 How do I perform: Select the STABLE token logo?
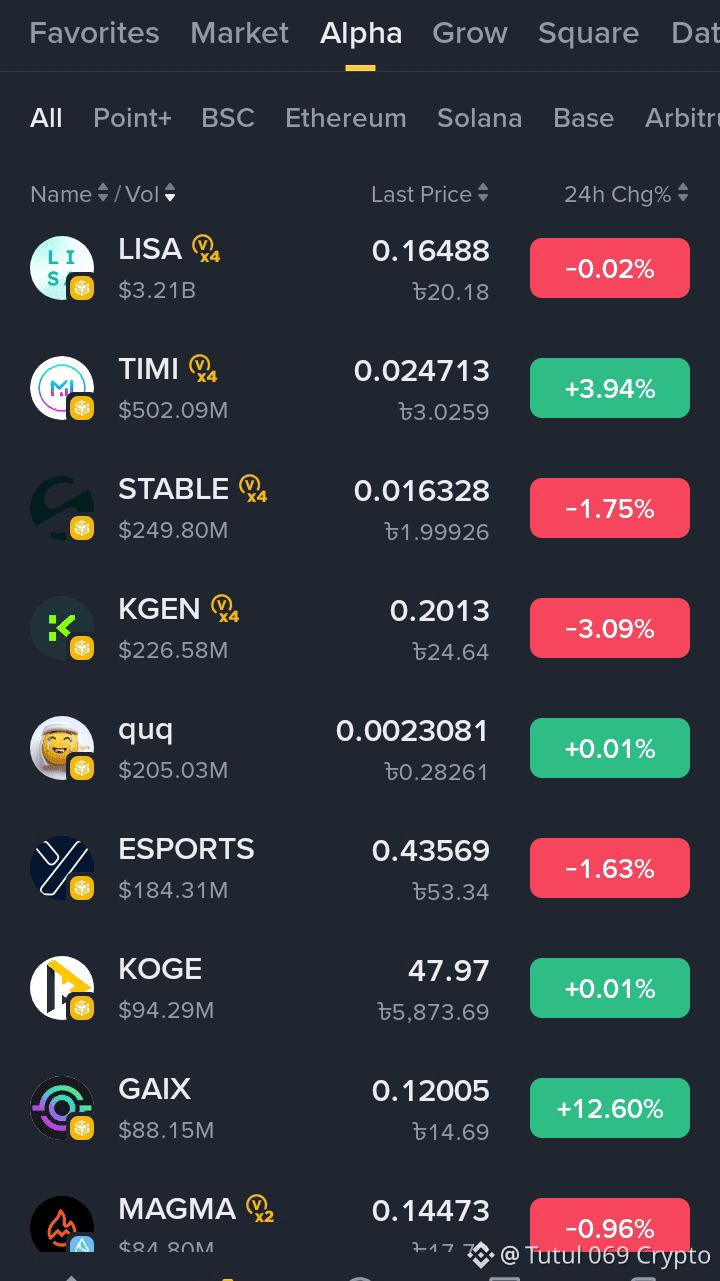pos(62,507)
